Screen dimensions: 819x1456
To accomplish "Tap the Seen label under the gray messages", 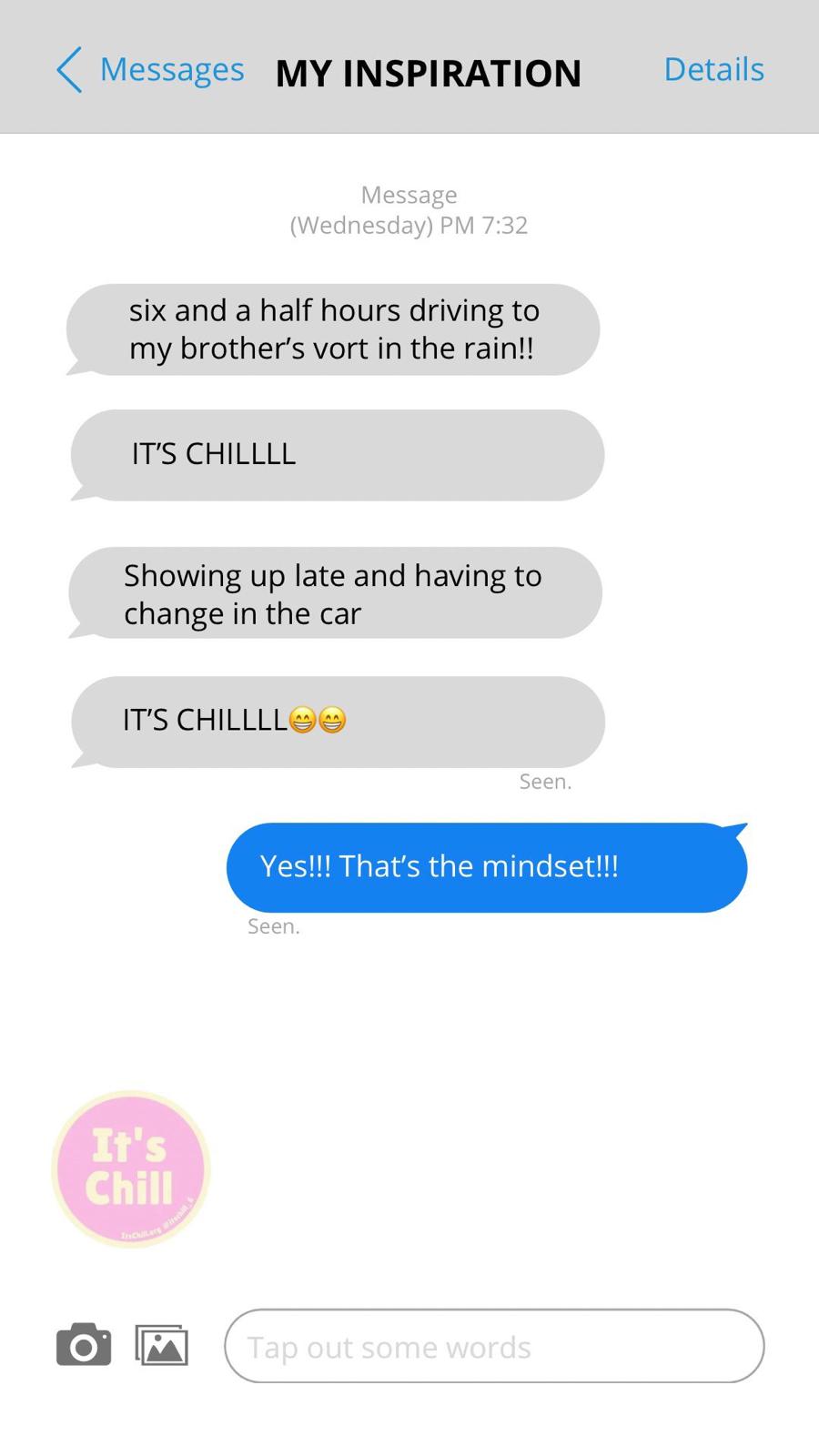I will [x=545, y=781].
